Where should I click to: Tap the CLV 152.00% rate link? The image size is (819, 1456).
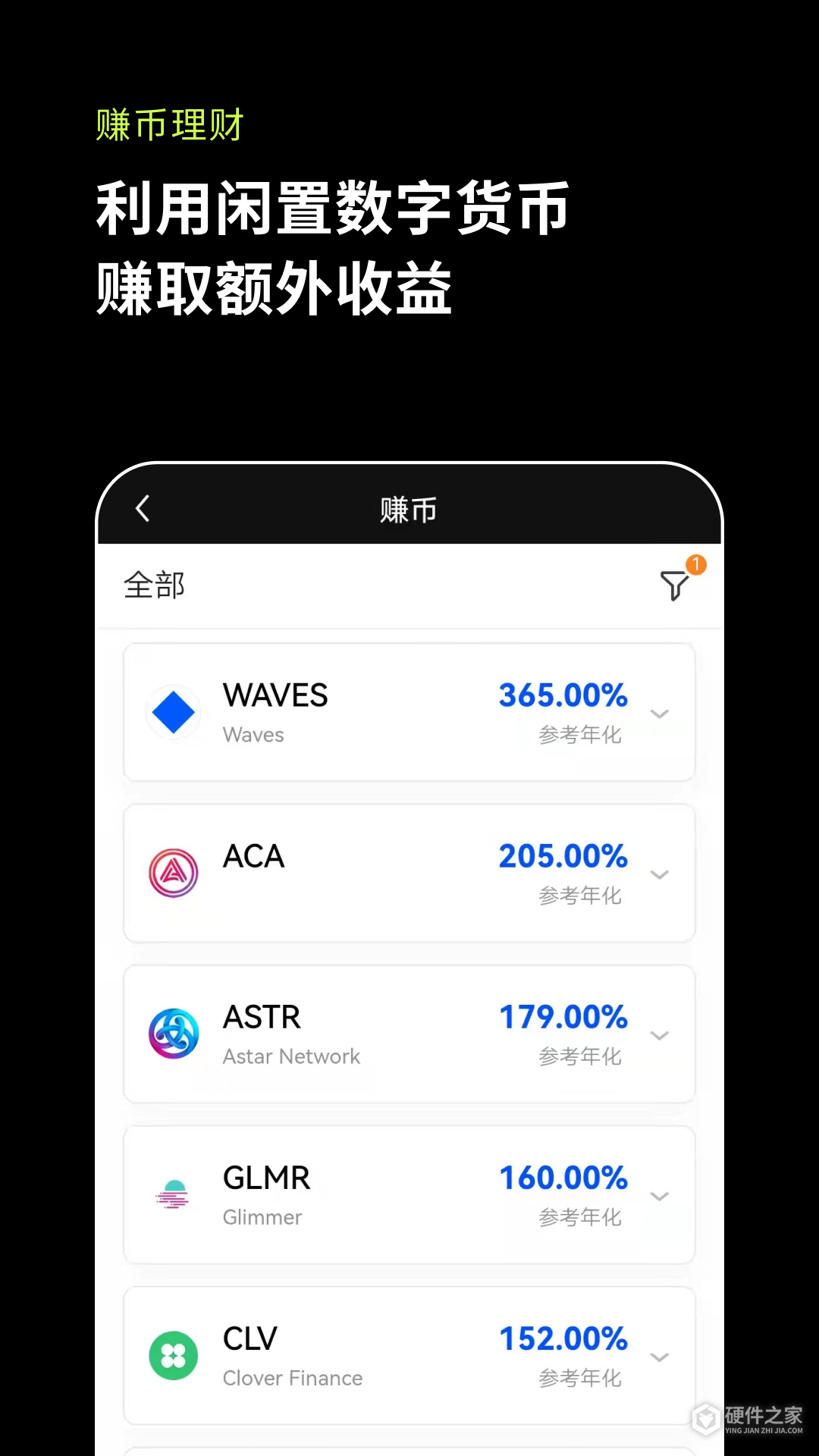[x=563, y=1338]
